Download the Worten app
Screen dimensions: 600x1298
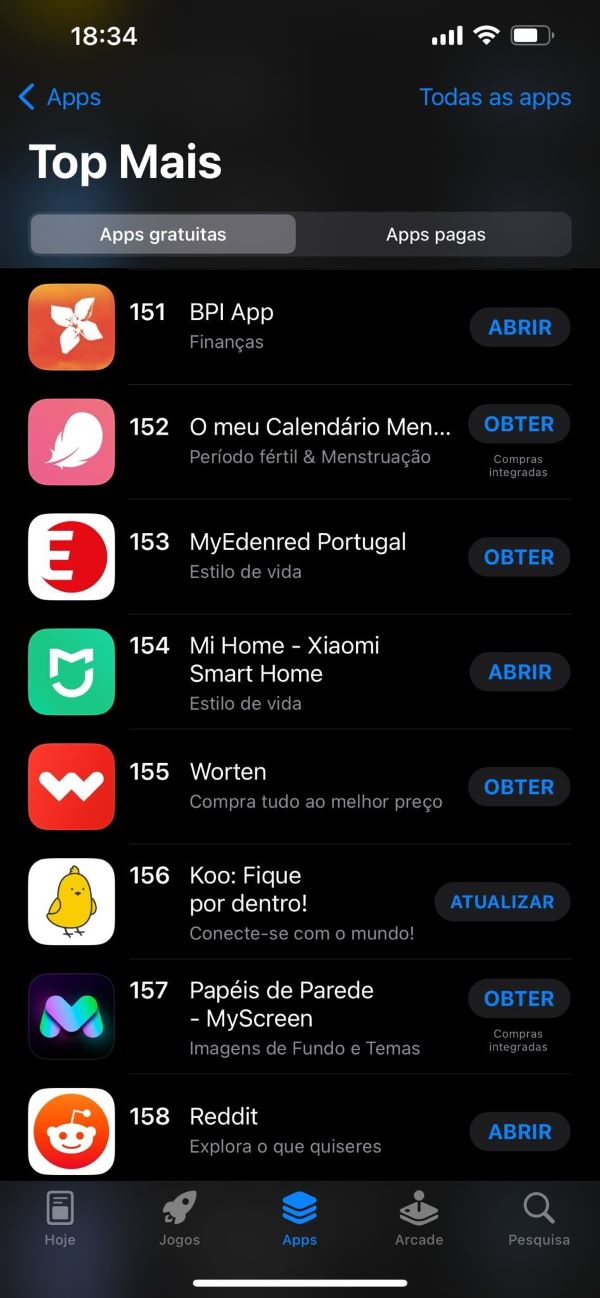coord(519,787)
